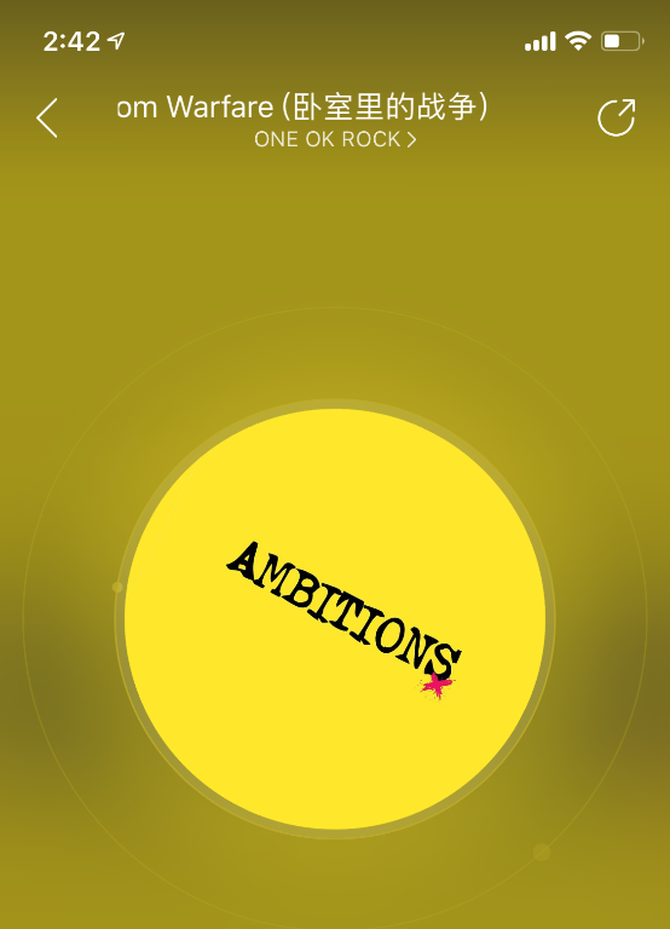
Task: Open the ONE OK ROCK artist page
Action: [335, 140]
